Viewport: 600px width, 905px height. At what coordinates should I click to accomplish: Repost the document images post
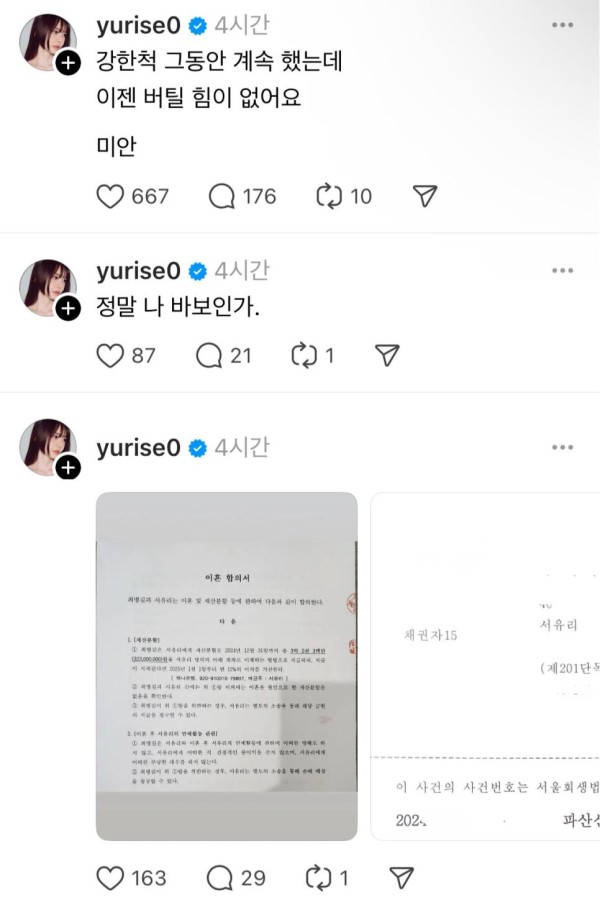[x=317, y=877]
